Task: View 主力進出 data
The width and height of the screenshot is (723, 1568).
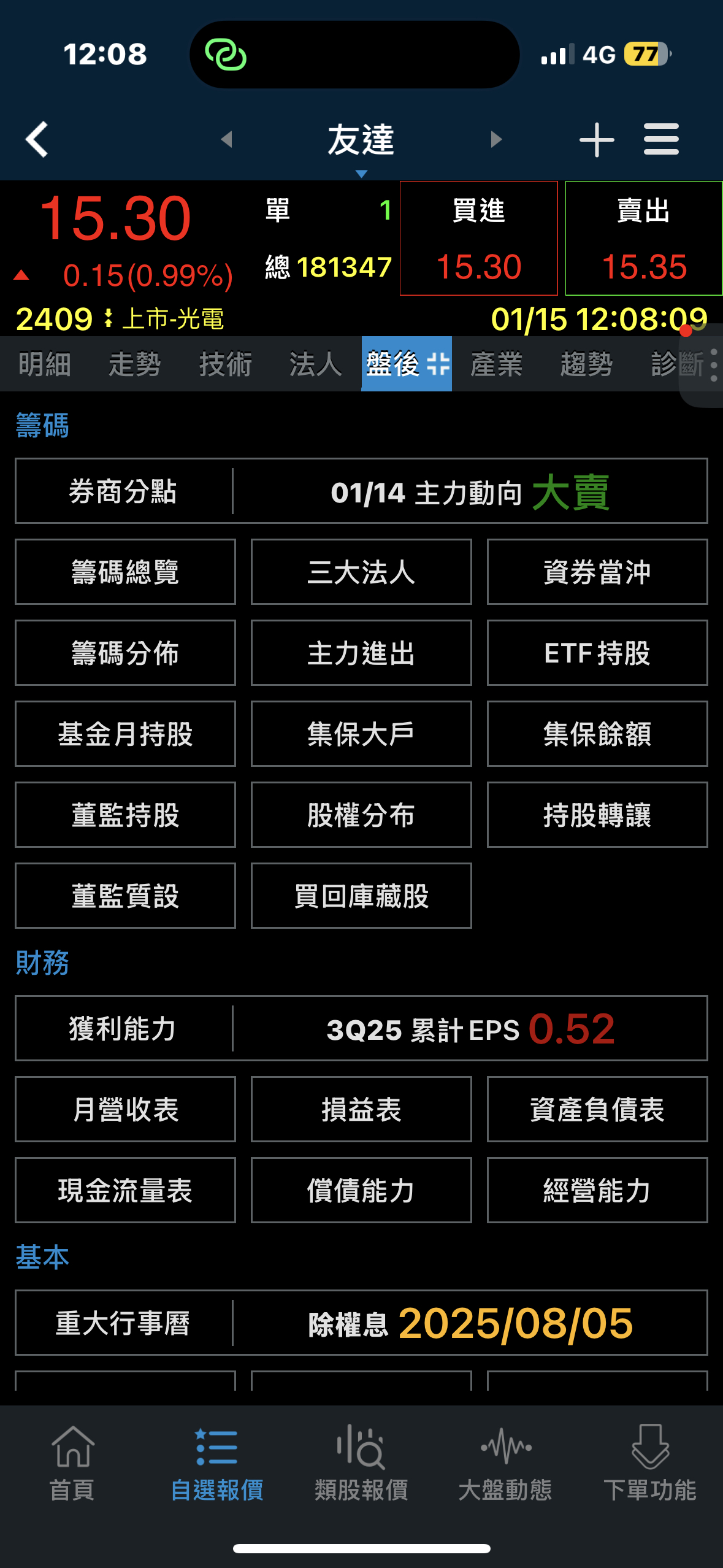Action: tap(361, 653)
